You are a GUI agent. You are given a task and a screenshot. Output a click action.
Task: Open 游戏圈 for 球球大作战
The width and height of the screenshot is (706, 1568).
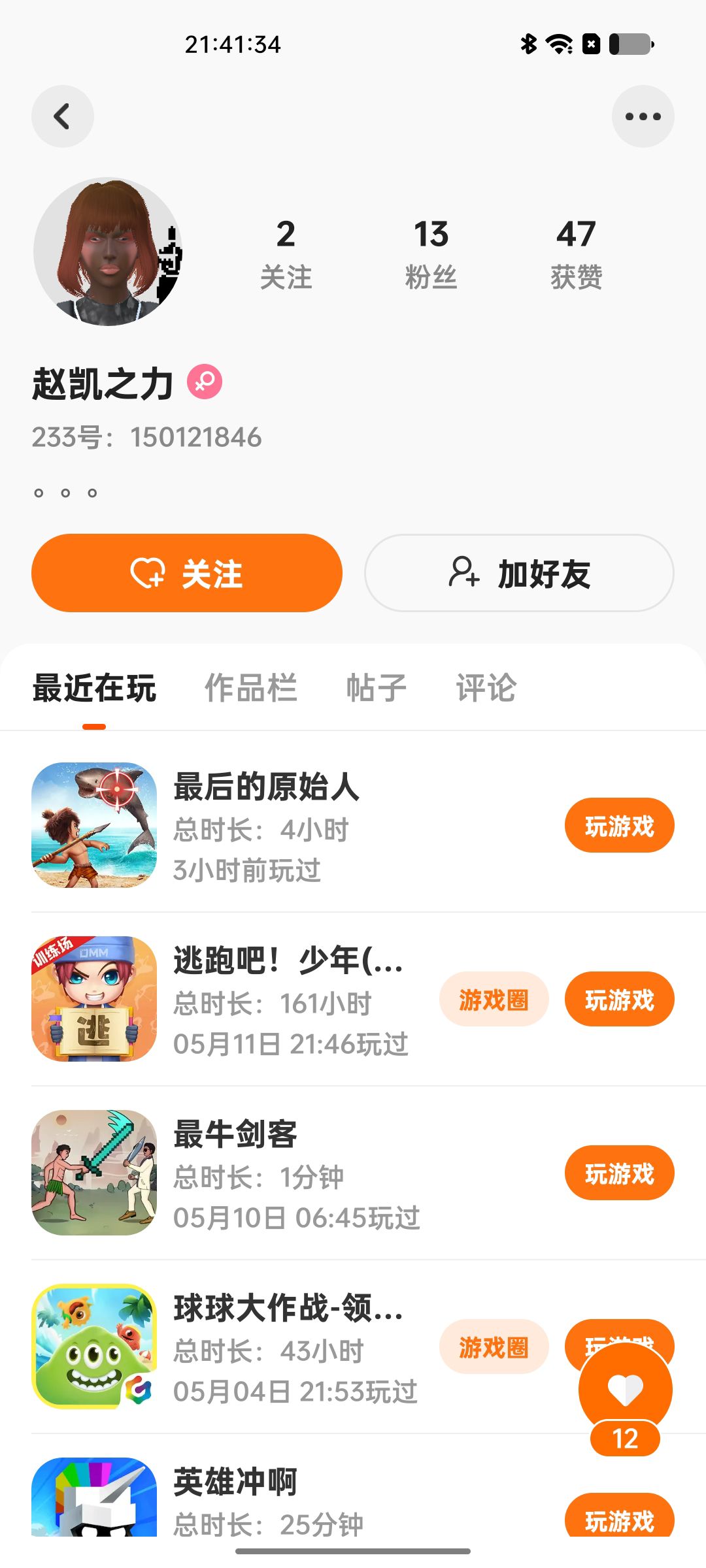494,1347
